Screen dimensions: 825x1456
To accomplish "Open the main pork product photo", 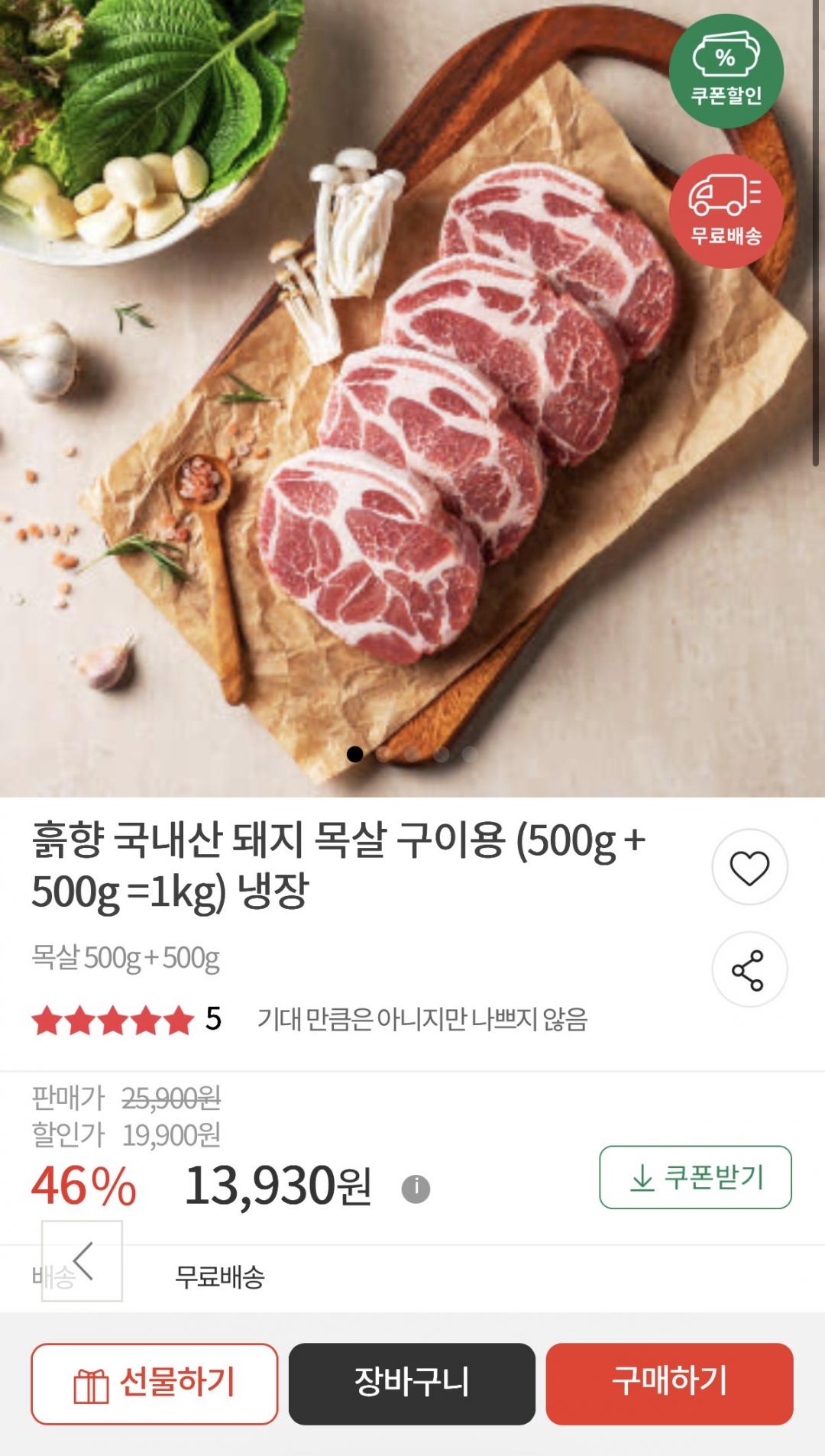I will point(412,397).
